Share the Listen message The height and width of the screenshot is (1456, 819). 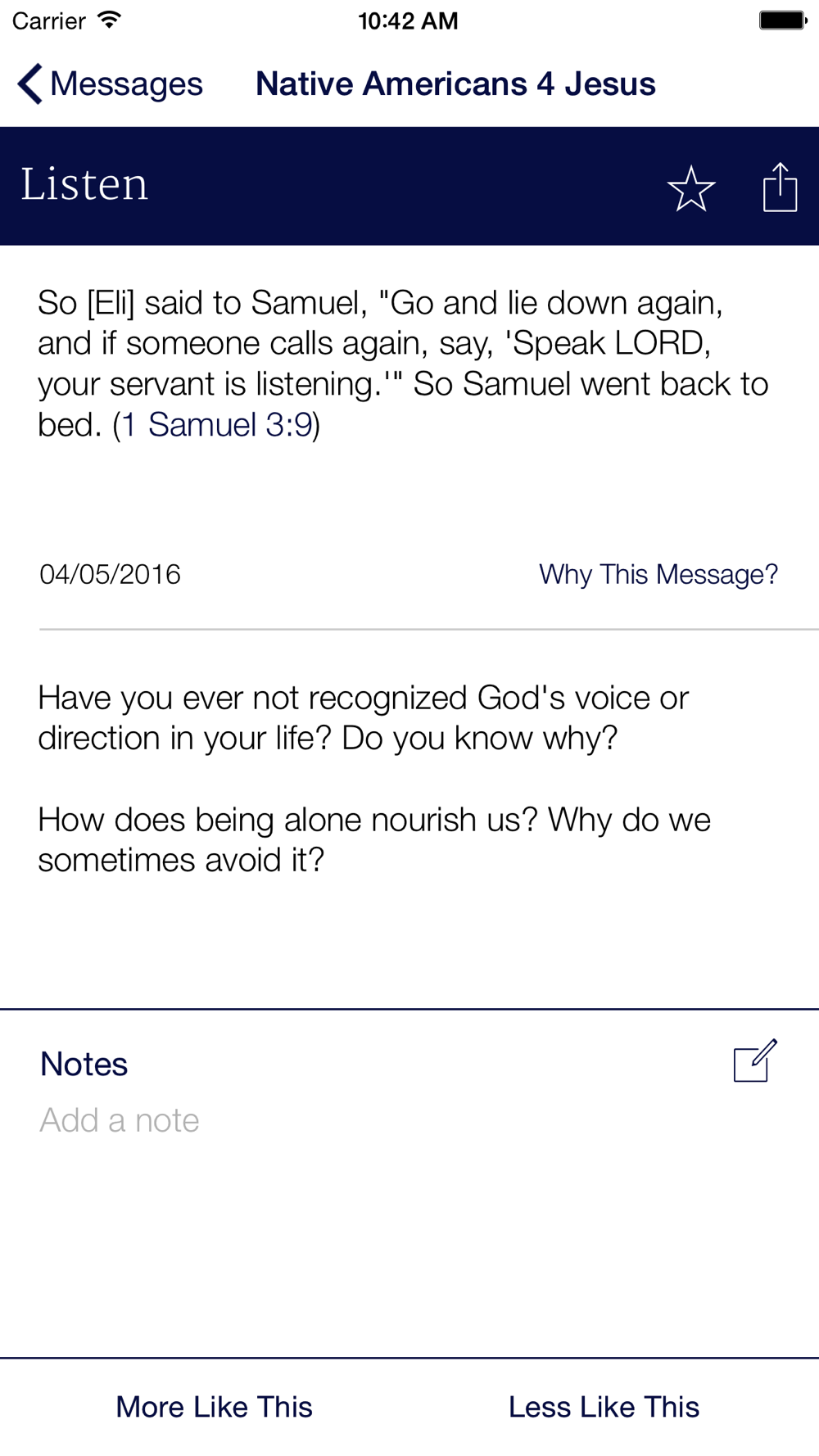780,187
